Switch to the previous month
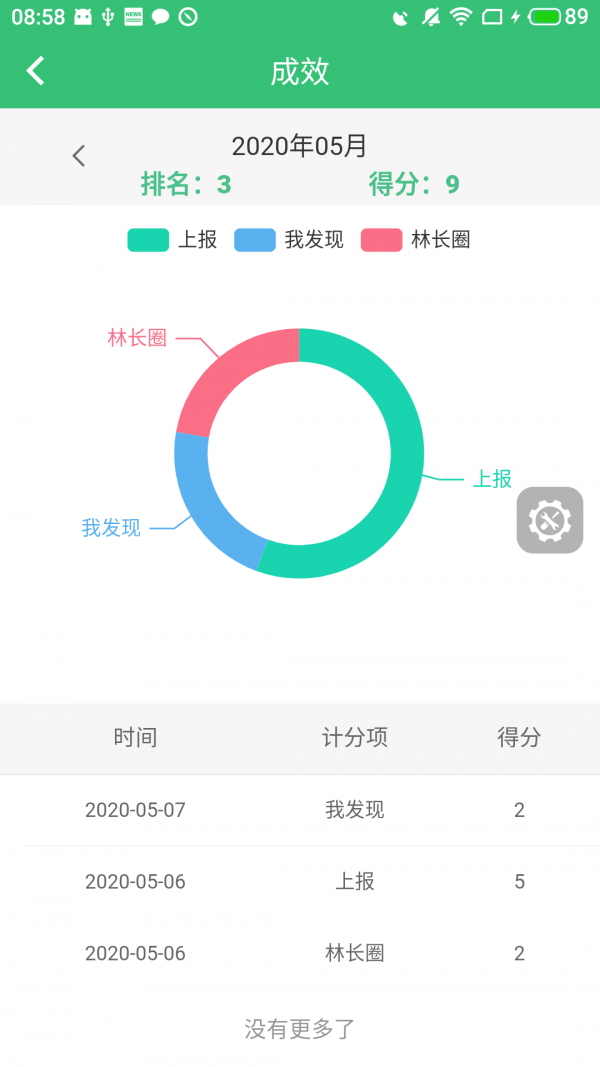Image resolution: width=600 pixels, height=1067 pixels. (79, 156)
